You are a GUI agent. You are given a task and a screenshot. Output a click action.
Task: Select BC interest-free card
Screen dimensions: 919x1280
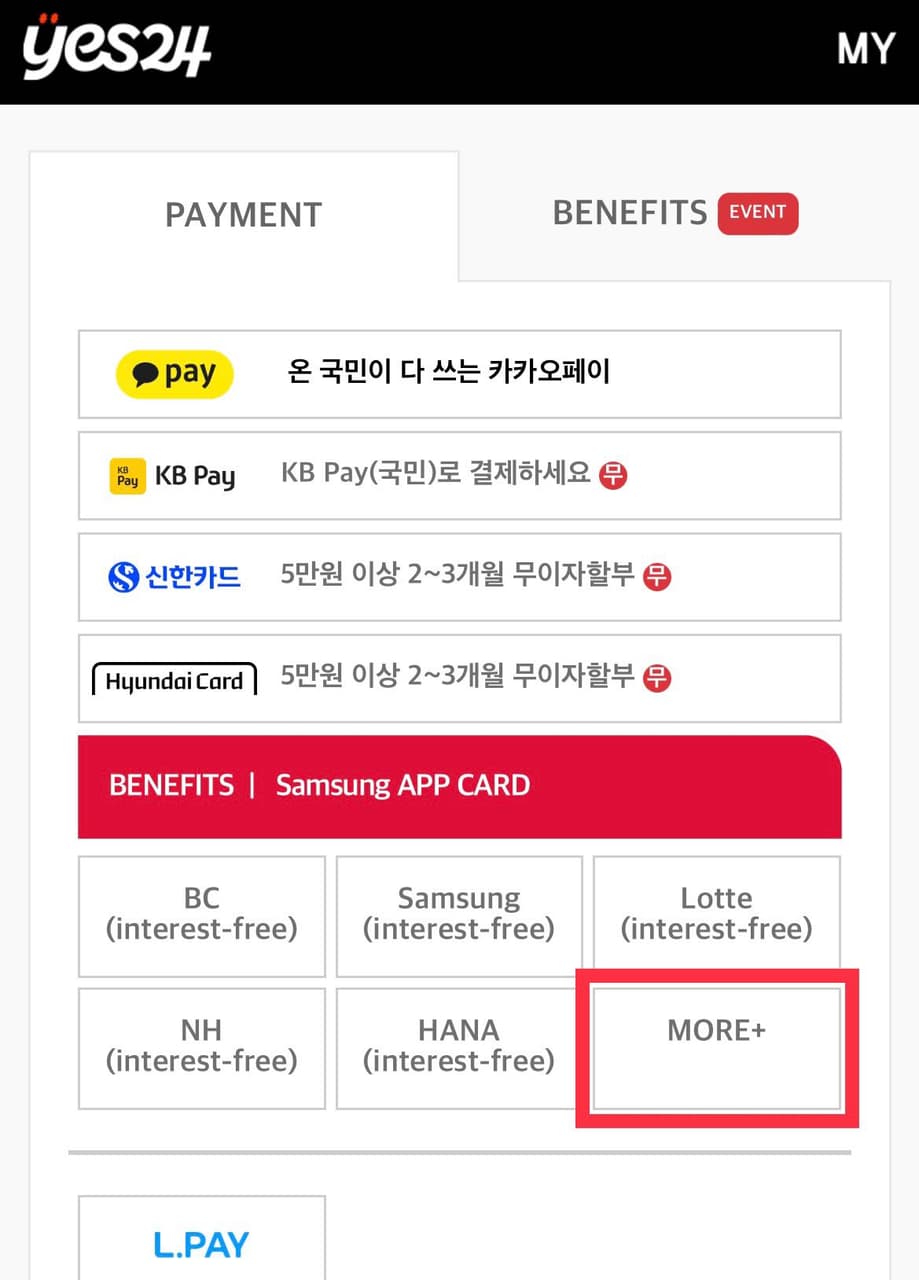pyautogui.click(x=202, y=915)
